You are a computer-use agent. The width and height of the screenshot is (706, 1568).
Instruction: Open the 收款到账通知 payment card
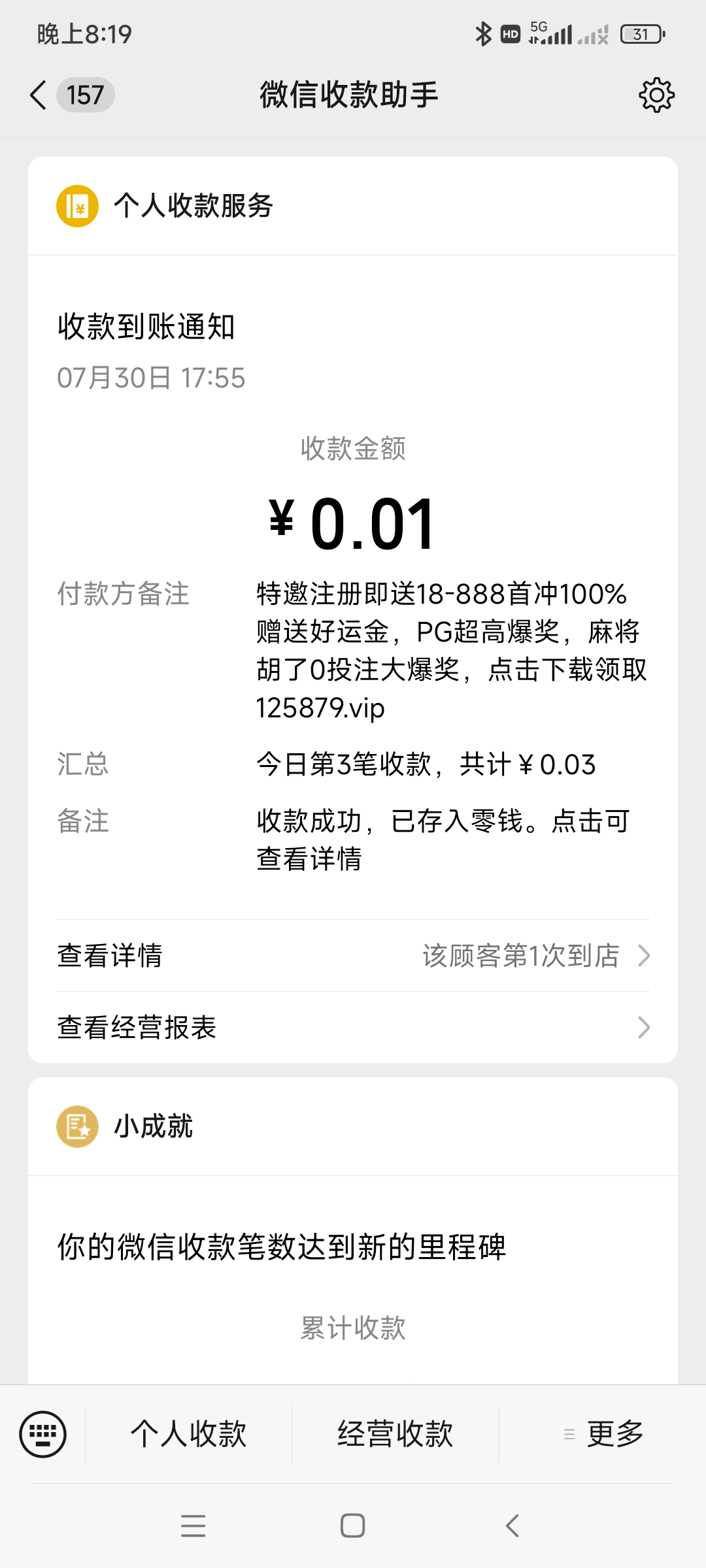click(353, 588)
